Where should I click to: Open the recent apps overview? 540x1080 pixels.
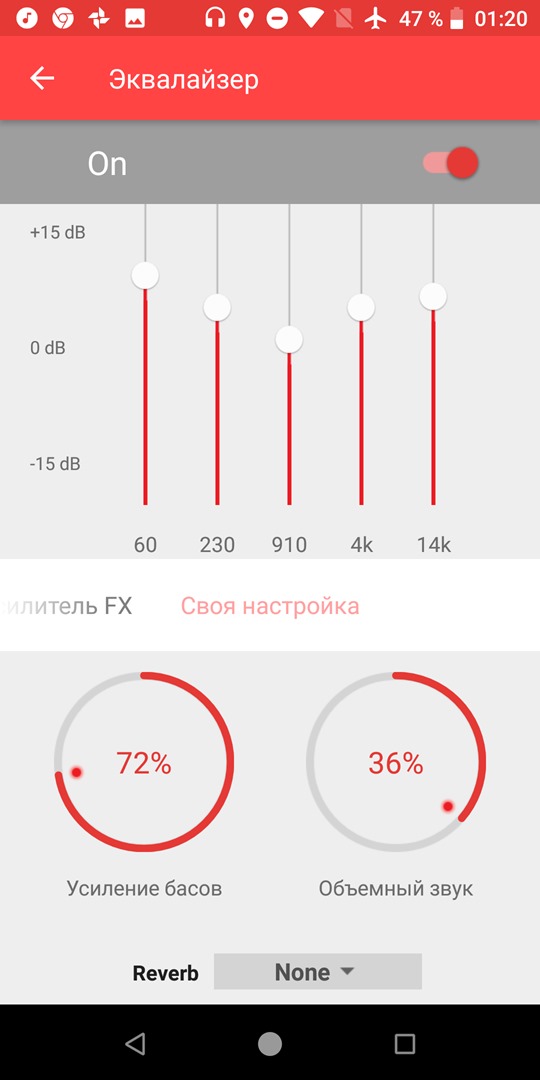(405, 1043)
